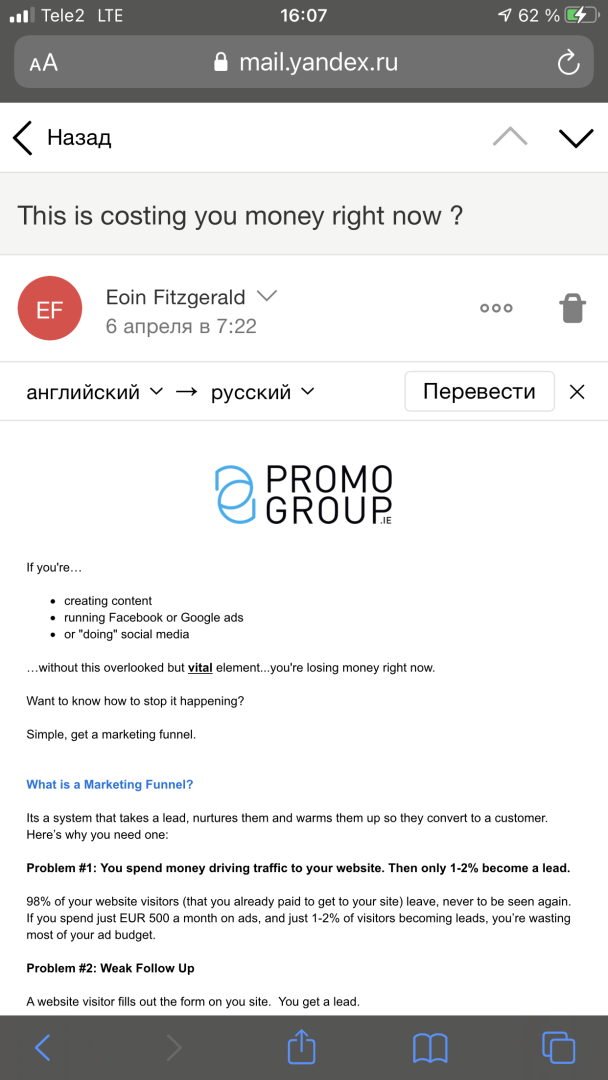Viewport: 608px width, 1080px height.
Task: Delete this email with the trash icon
Action: (572, 308)
